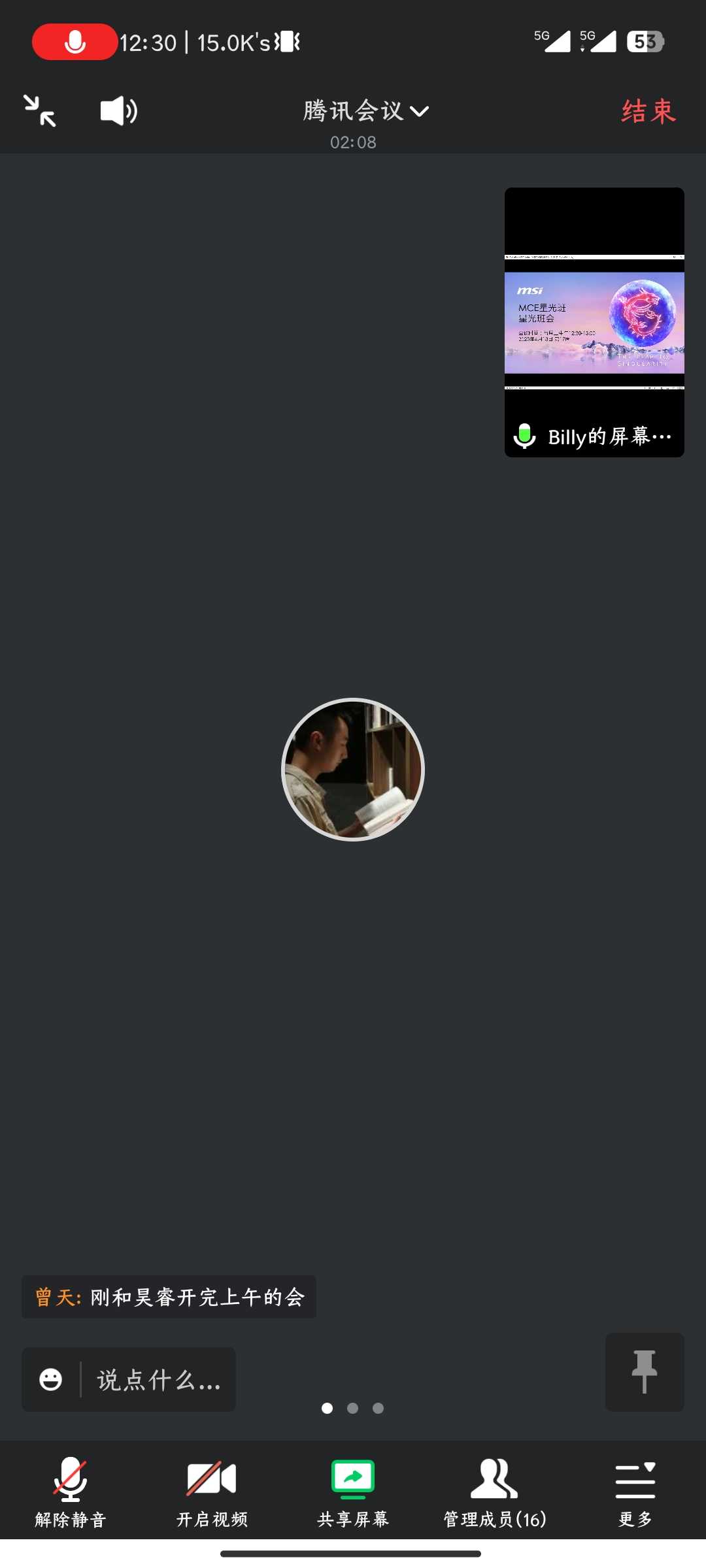Tap the 说点什么 chat input field
This screenshot has width=706, height=1568.
tap(159, 1380)
